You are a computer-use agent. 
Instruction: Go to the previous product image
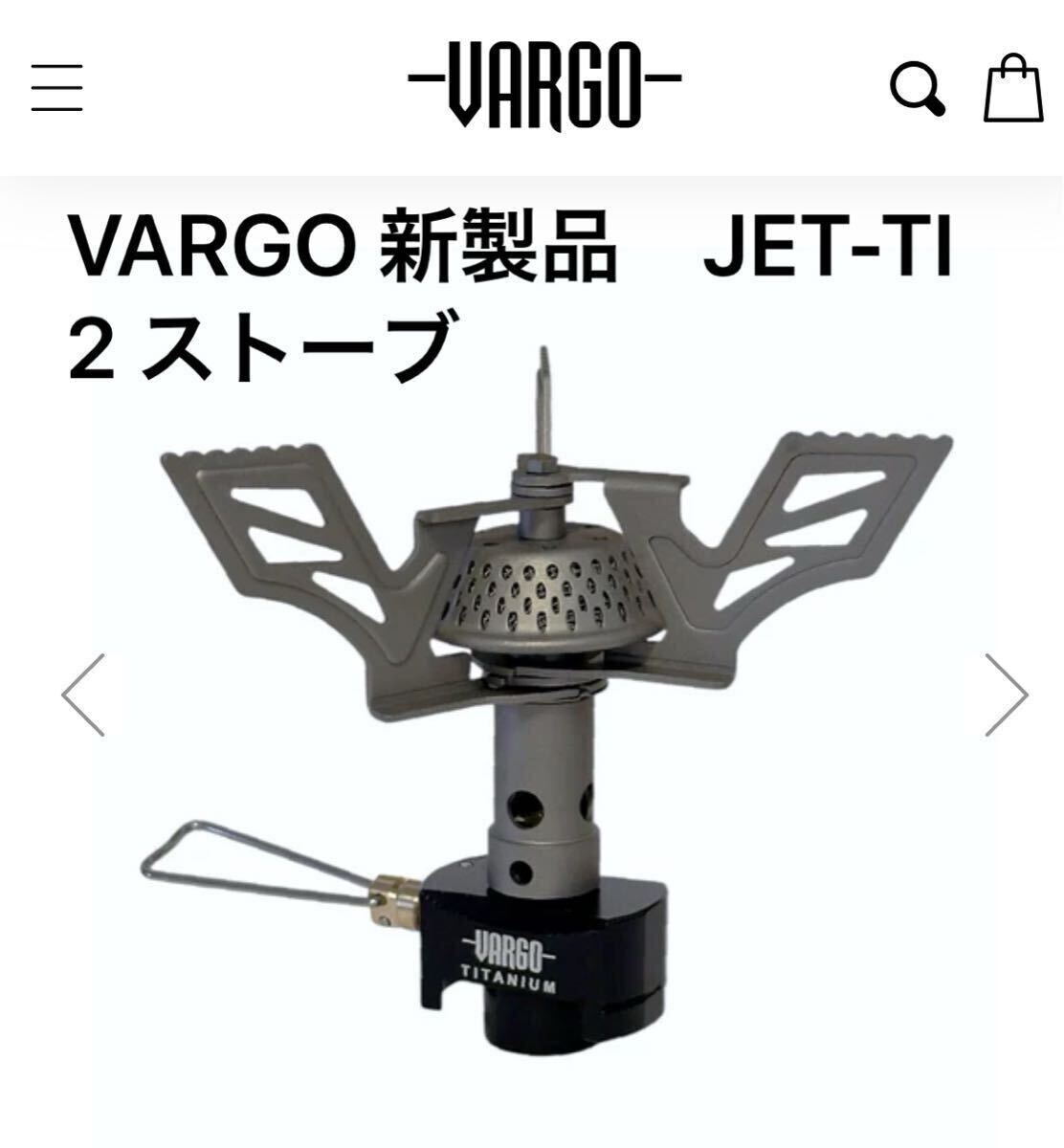tap(83, 695)
